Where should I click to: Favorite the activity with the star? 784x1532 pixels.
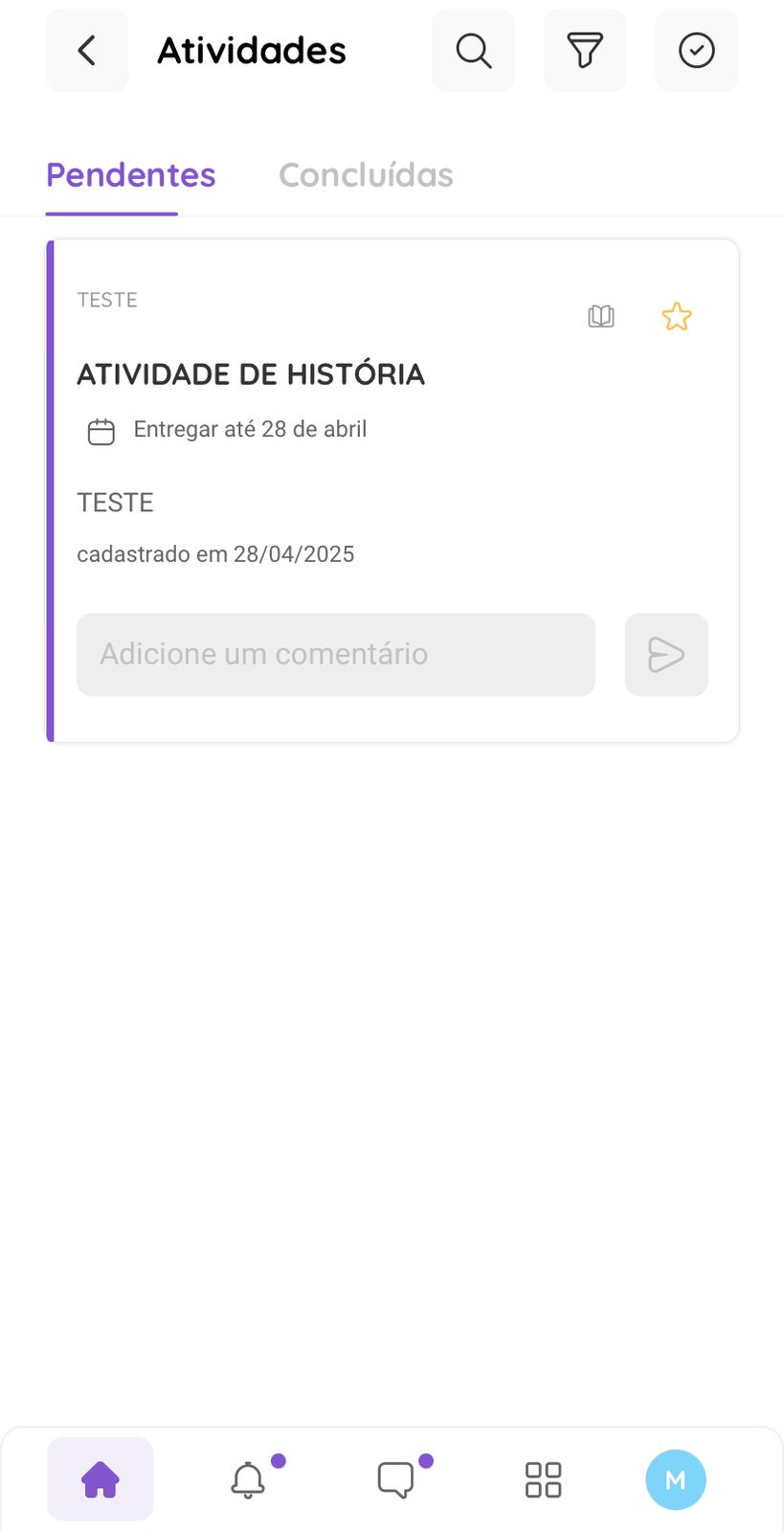point(677,316)
